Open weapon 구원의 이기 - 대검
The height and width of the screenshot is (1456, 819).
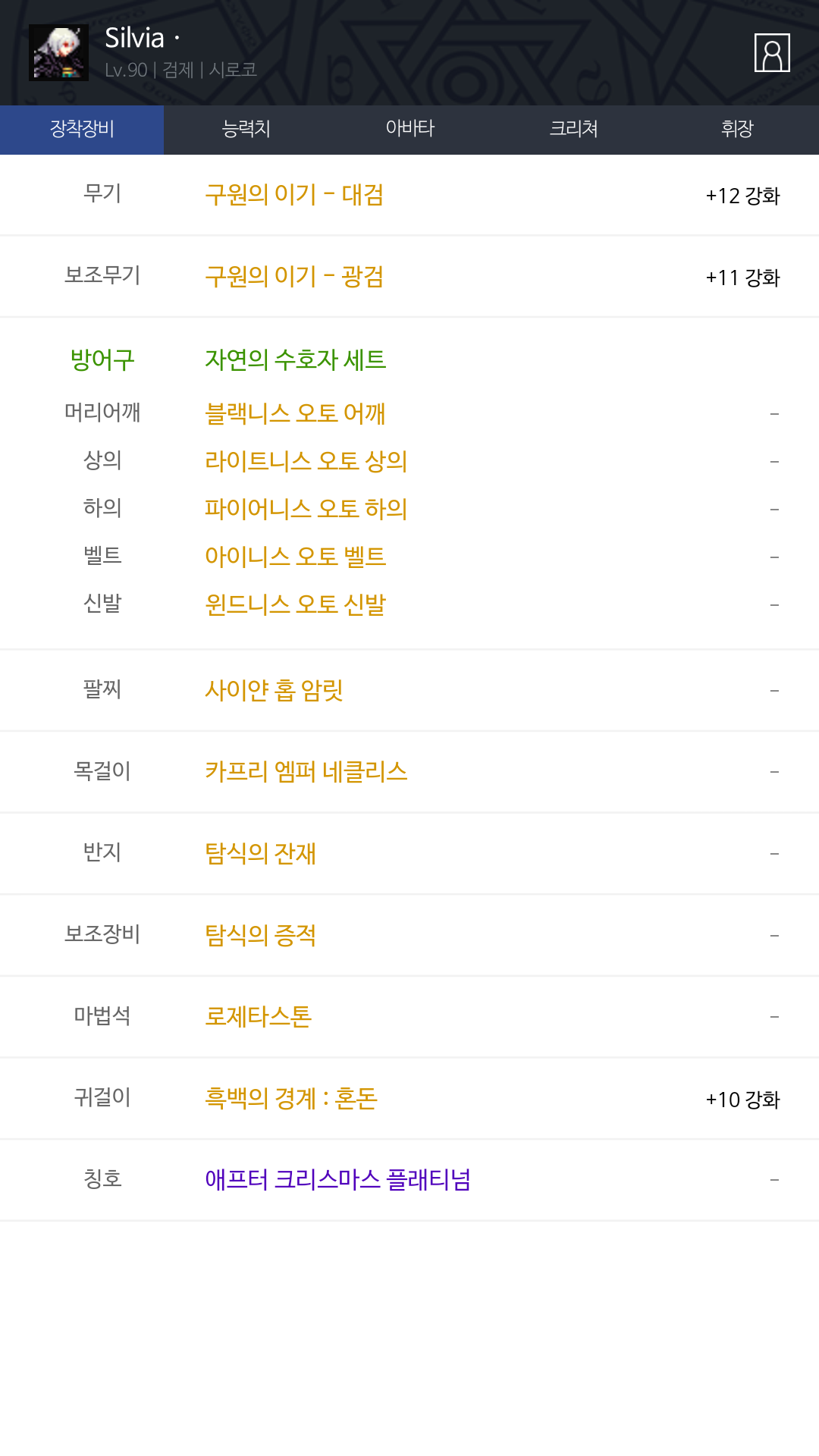tap(294, 195)
